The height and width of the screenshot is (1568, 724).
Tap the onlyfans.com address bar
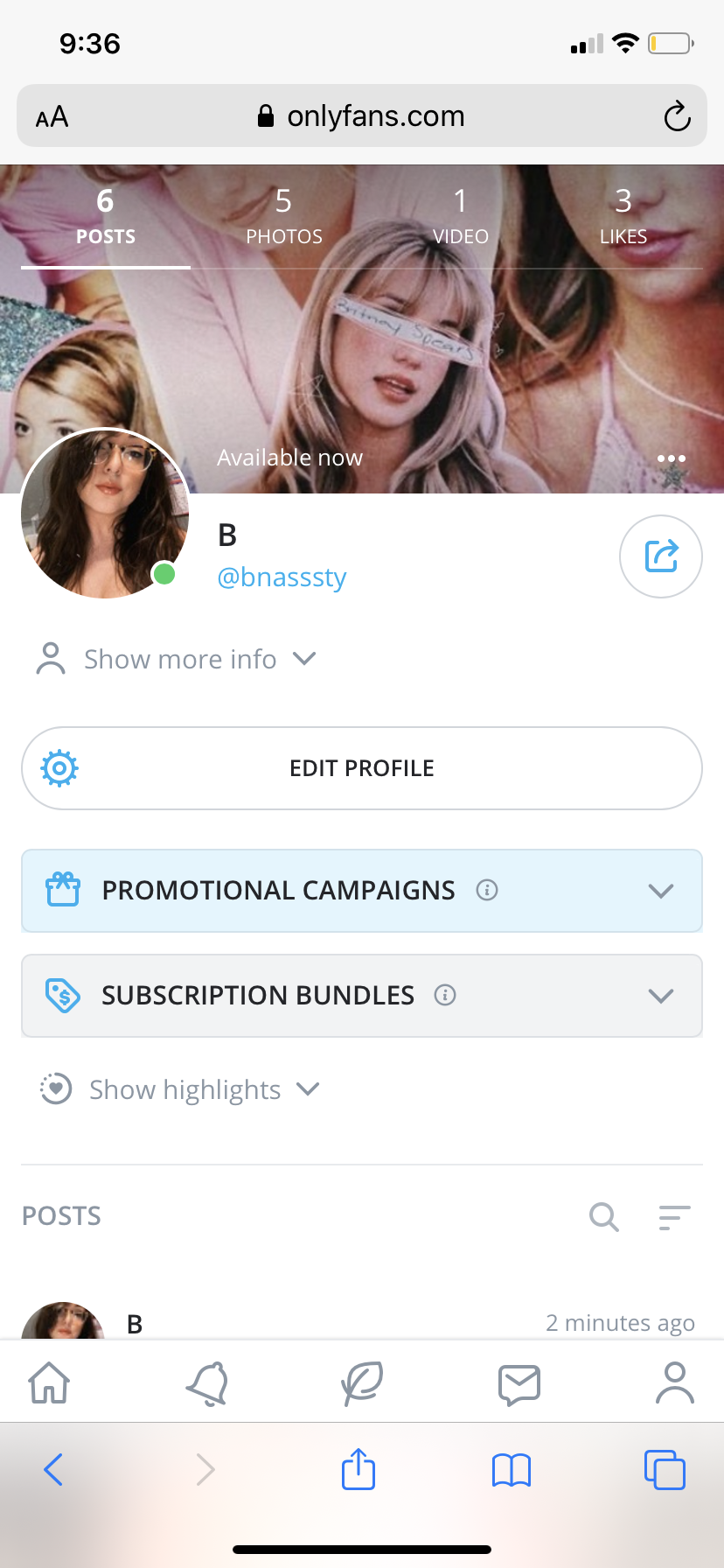point(362,116)
